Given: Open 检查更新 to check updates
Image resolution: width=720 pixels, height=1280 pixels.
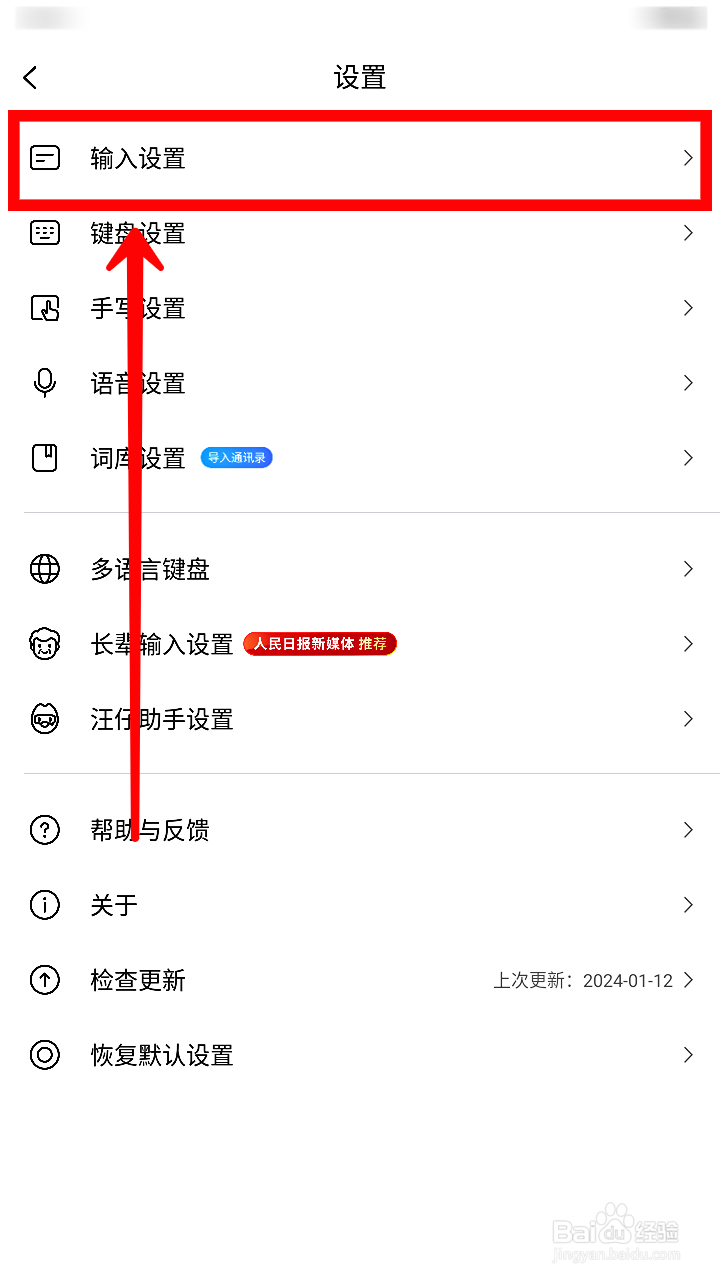Looking at the screenshot, I should point(138,980).
